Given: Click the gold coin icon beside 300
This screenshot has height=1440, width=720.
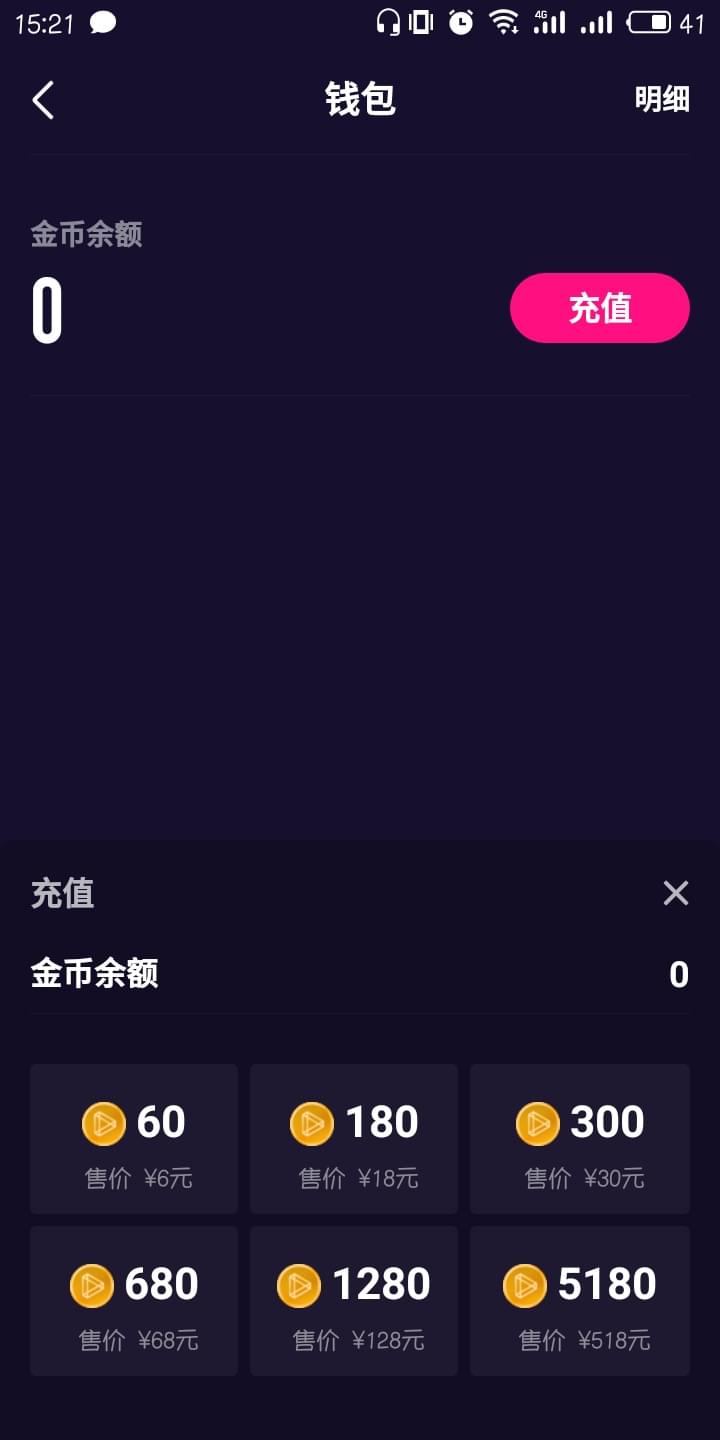Looking at the screenshot, I should 536,1123.
